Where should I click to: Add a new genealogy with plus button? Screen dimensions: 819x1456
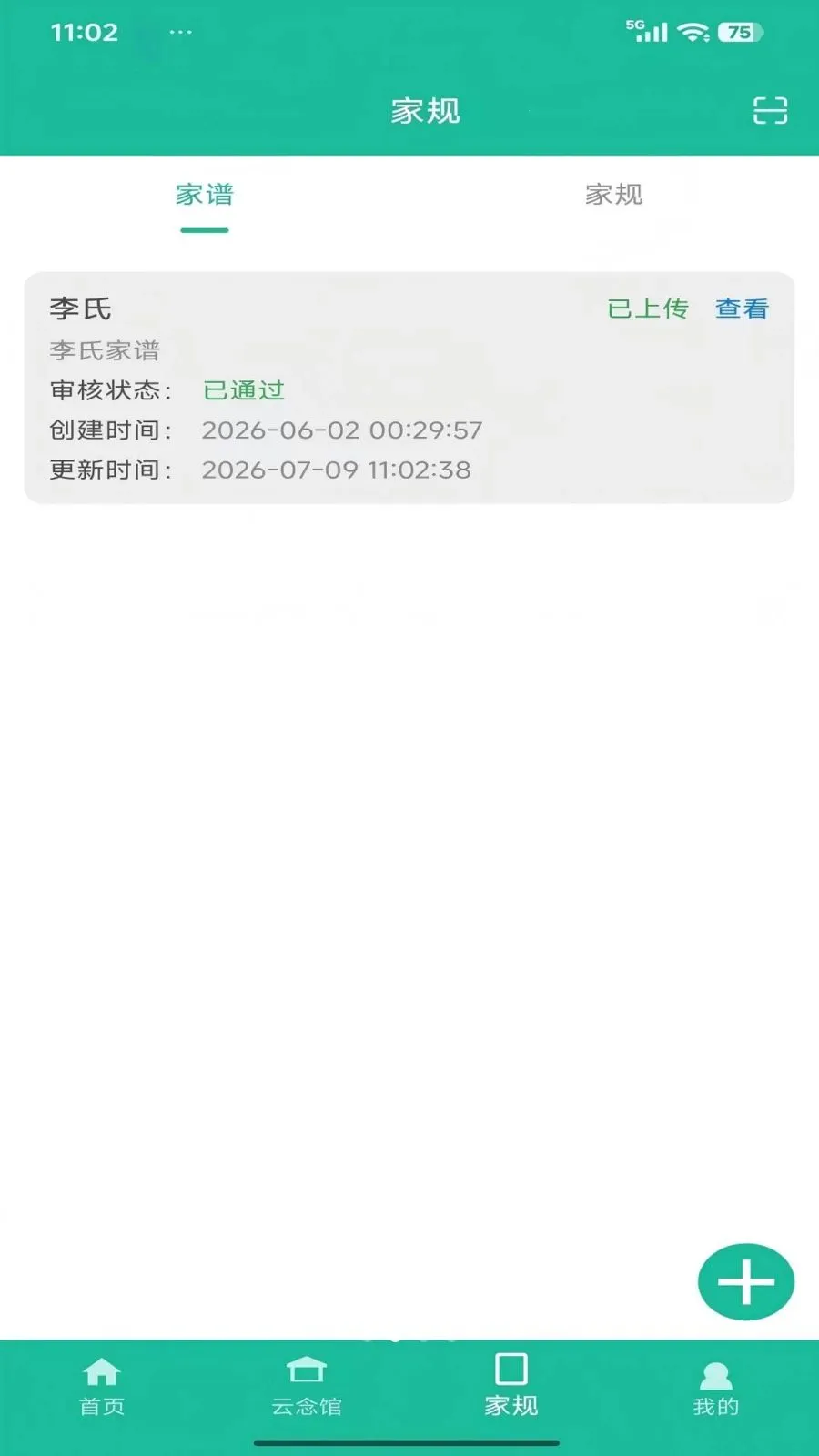[x=746, y=1281]
